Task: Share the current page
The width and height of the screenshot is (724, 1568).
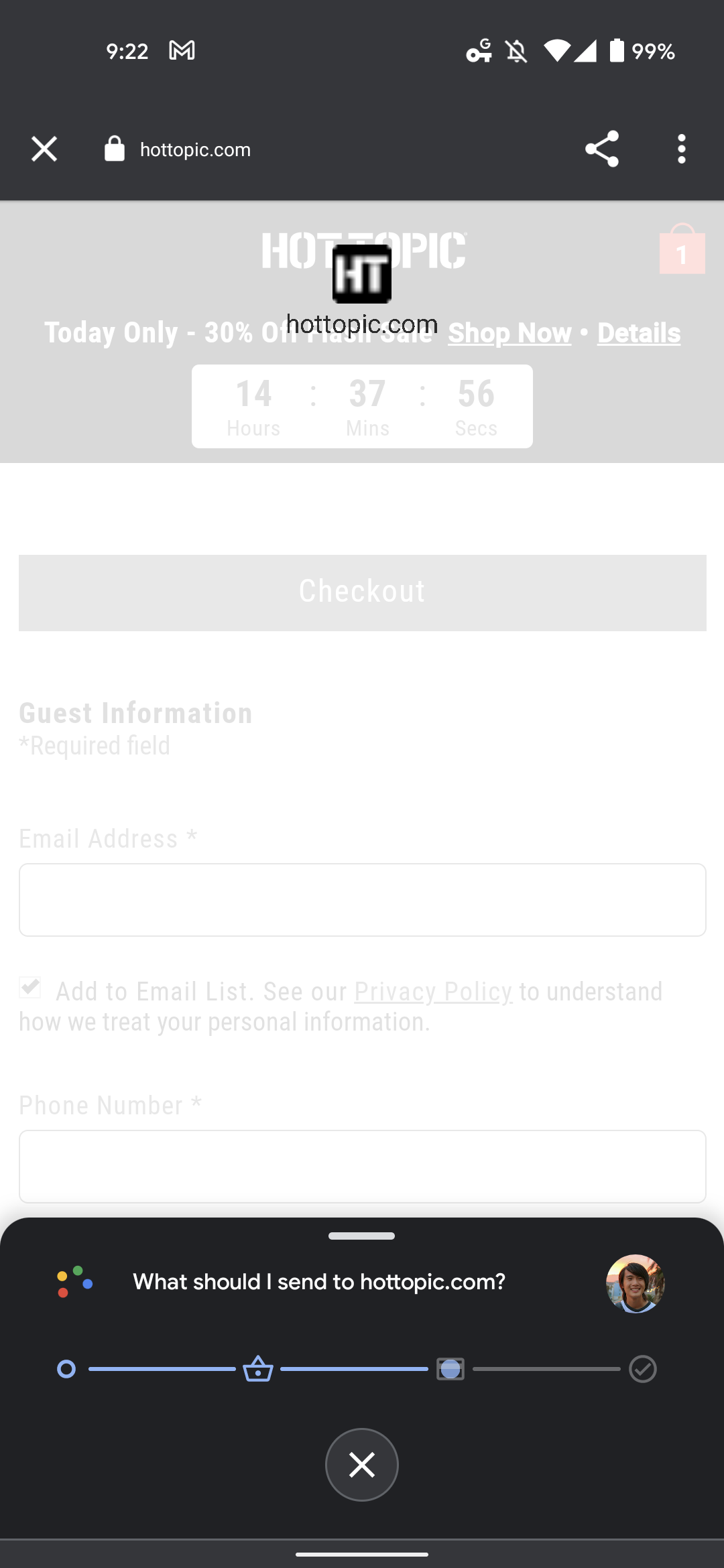Action: click(601, 149)
